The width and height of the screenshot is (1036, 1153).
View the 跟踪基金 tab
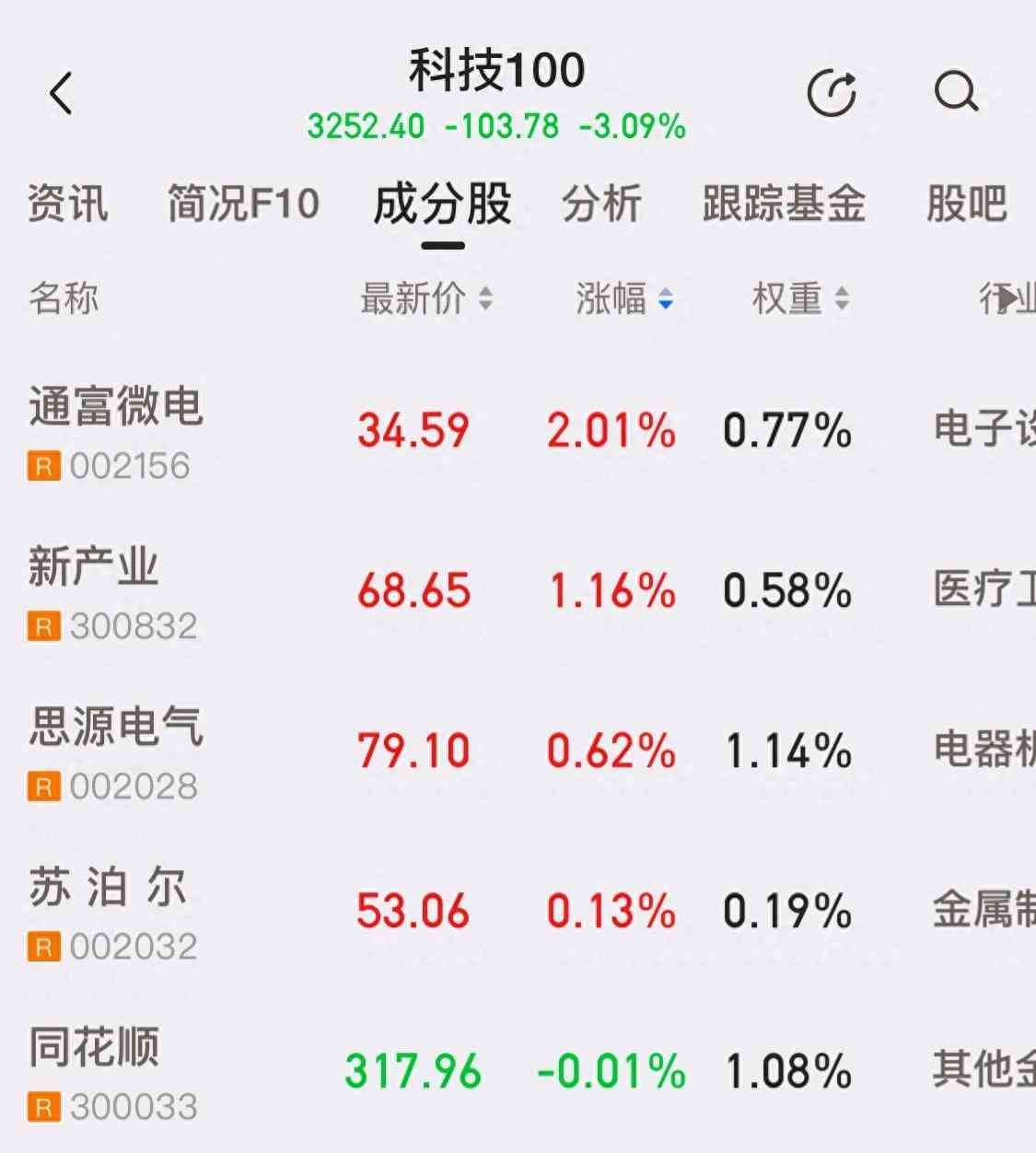pyautogui.click(x=784, y=204)
